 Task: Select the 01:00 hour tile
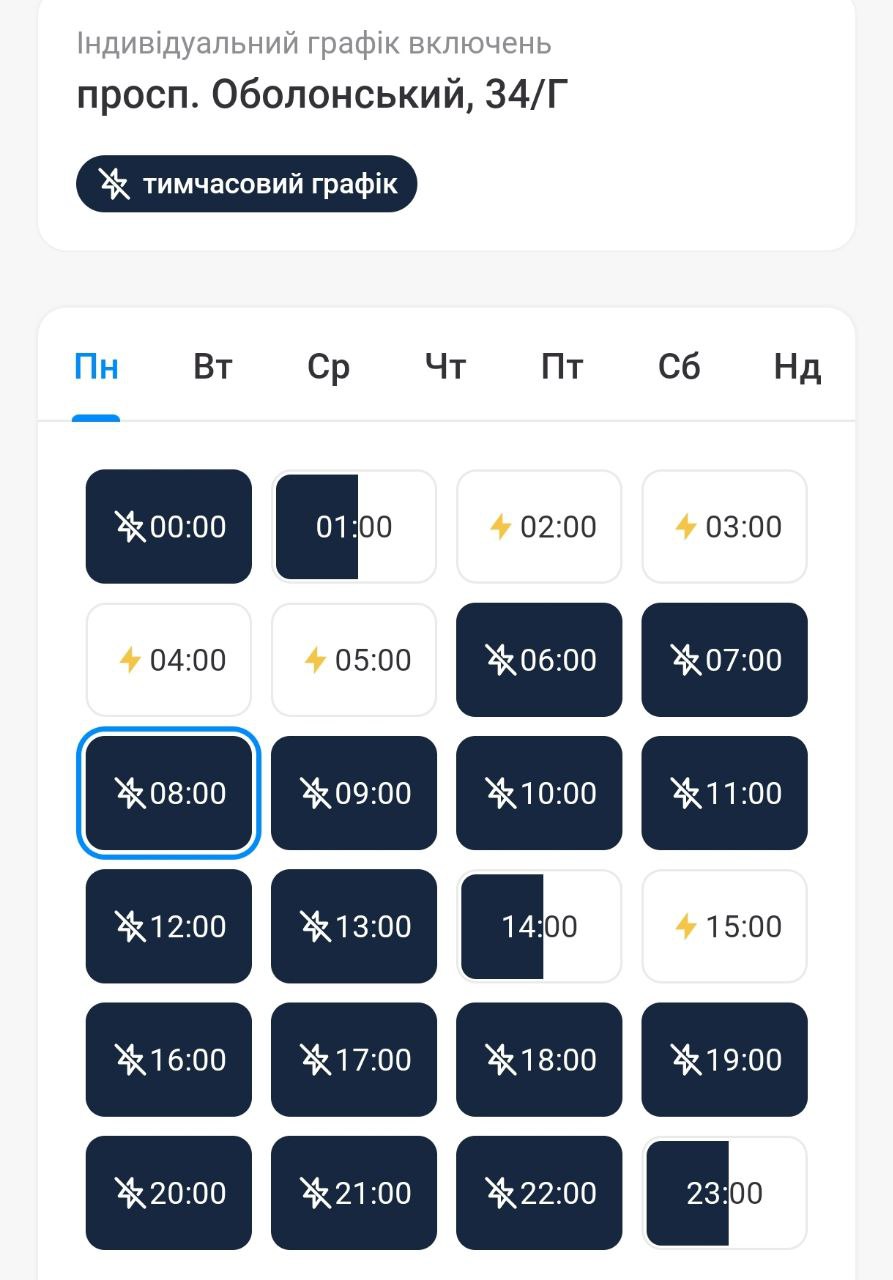pyautogui.click(x=354, y=526)
